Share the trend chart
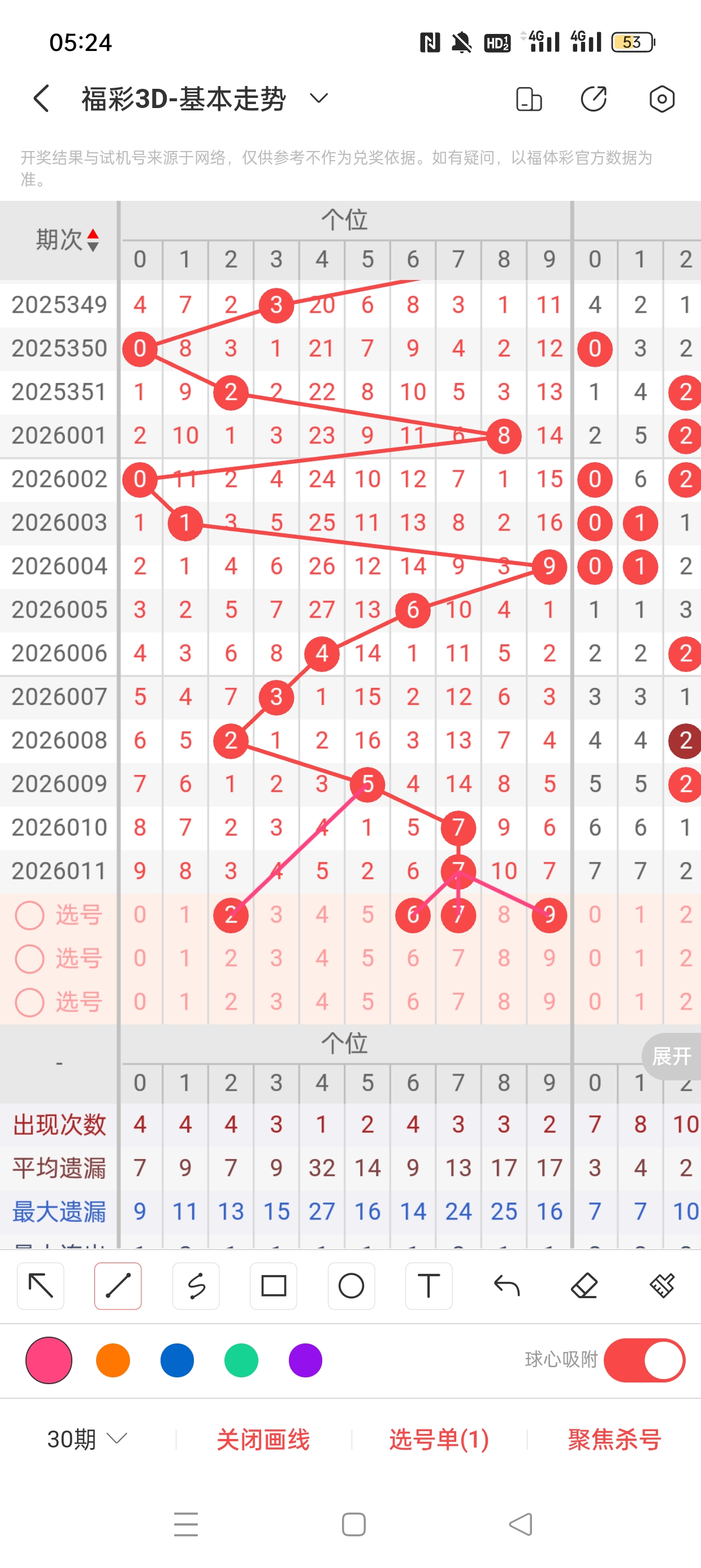 [593, 98]
